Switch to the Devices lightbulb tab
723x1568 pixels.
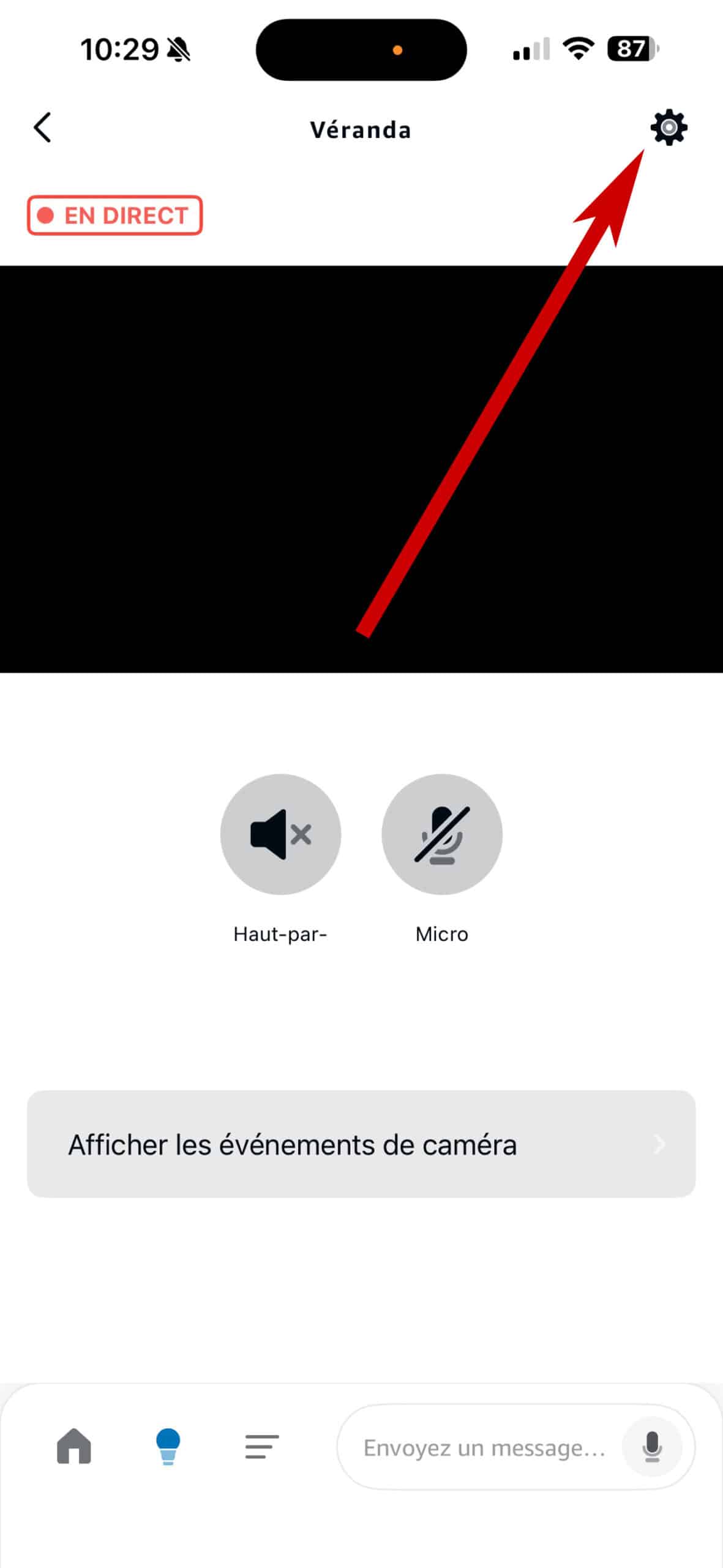tap(168, 1446)
